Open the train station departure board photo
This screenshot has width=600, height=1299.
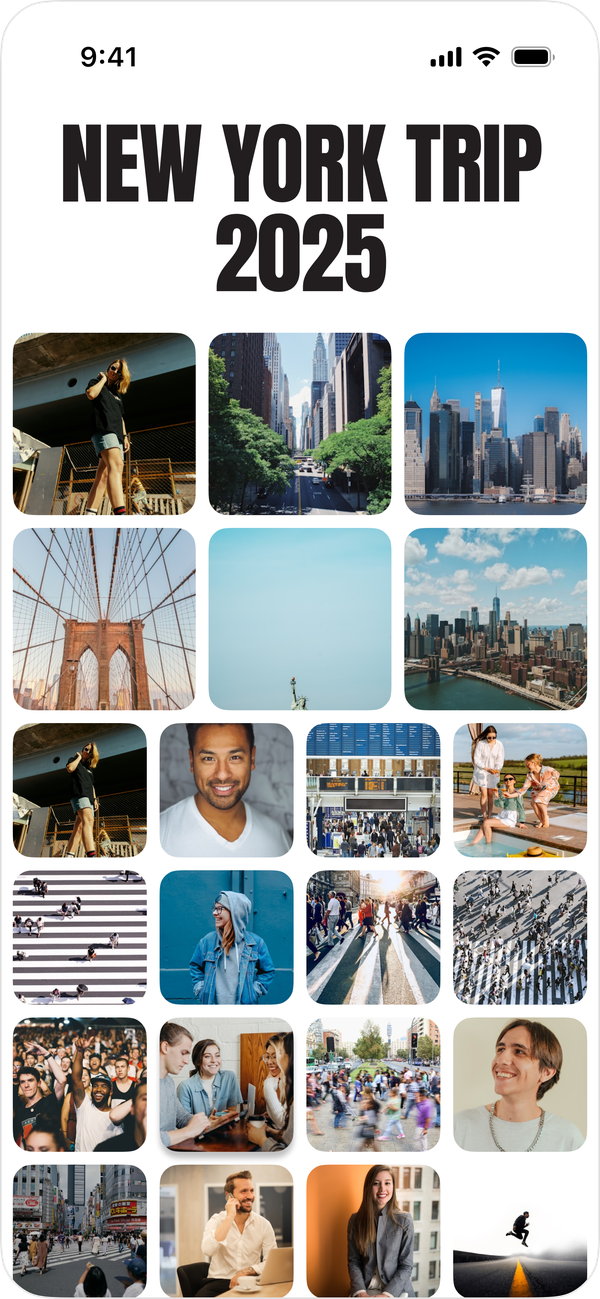[x=373, y=790]
